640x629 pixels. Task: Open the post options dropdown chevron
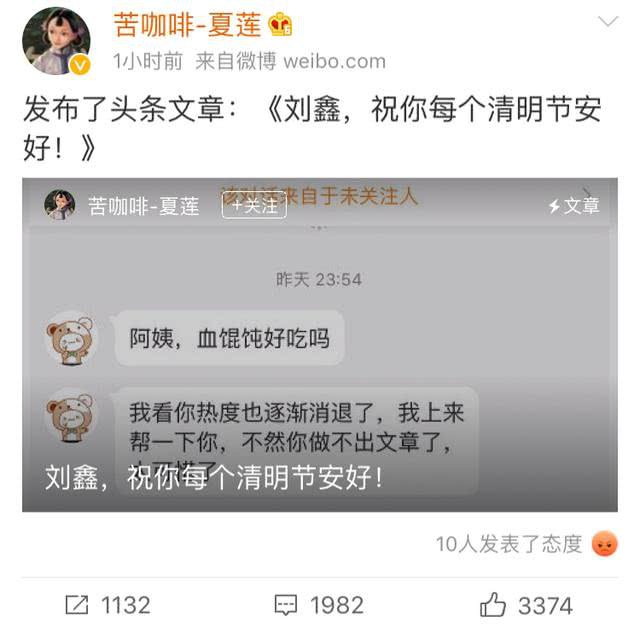[606, 22]
